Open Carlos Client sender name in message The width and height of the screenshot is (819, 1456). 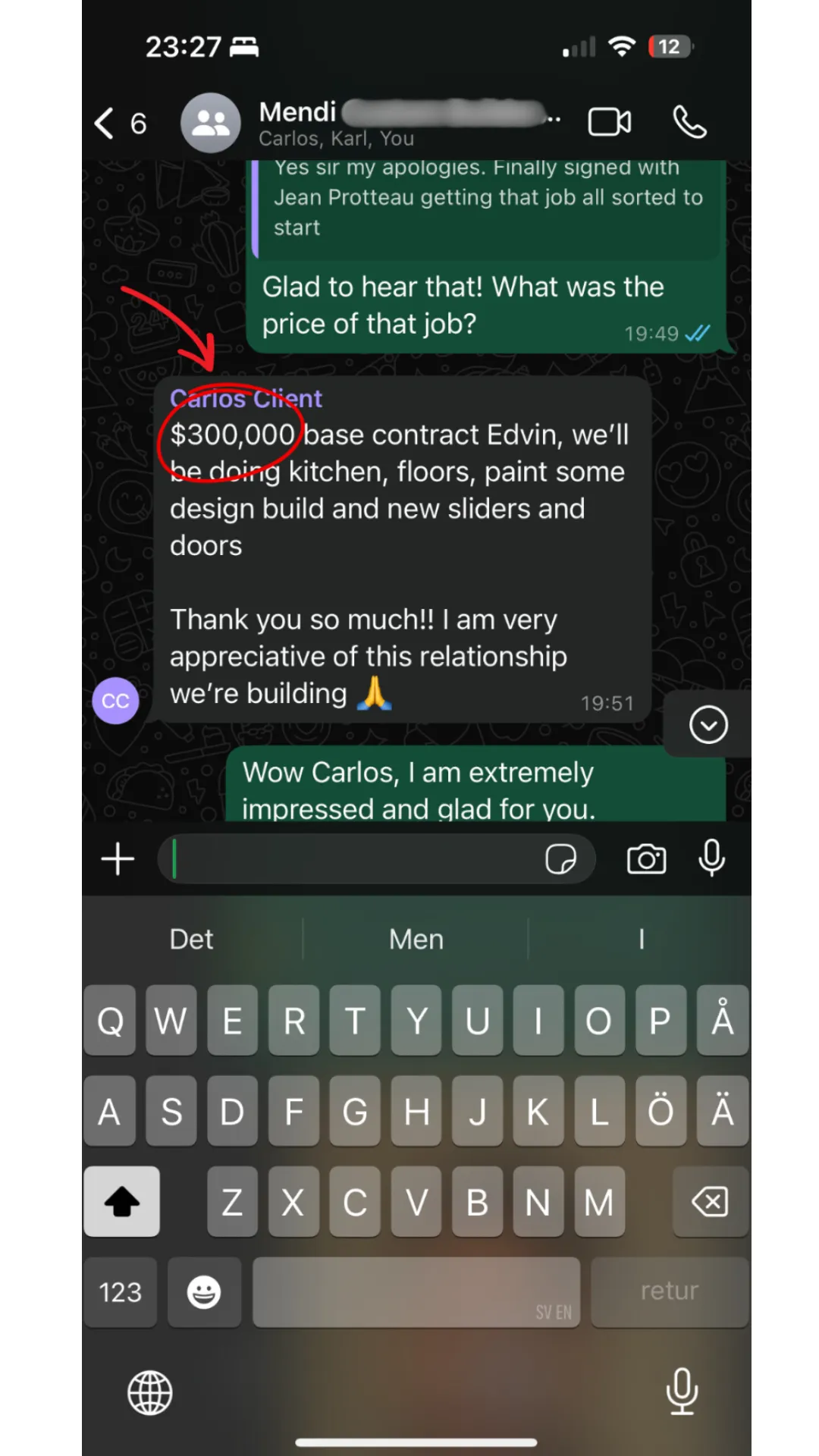point(246,398)
